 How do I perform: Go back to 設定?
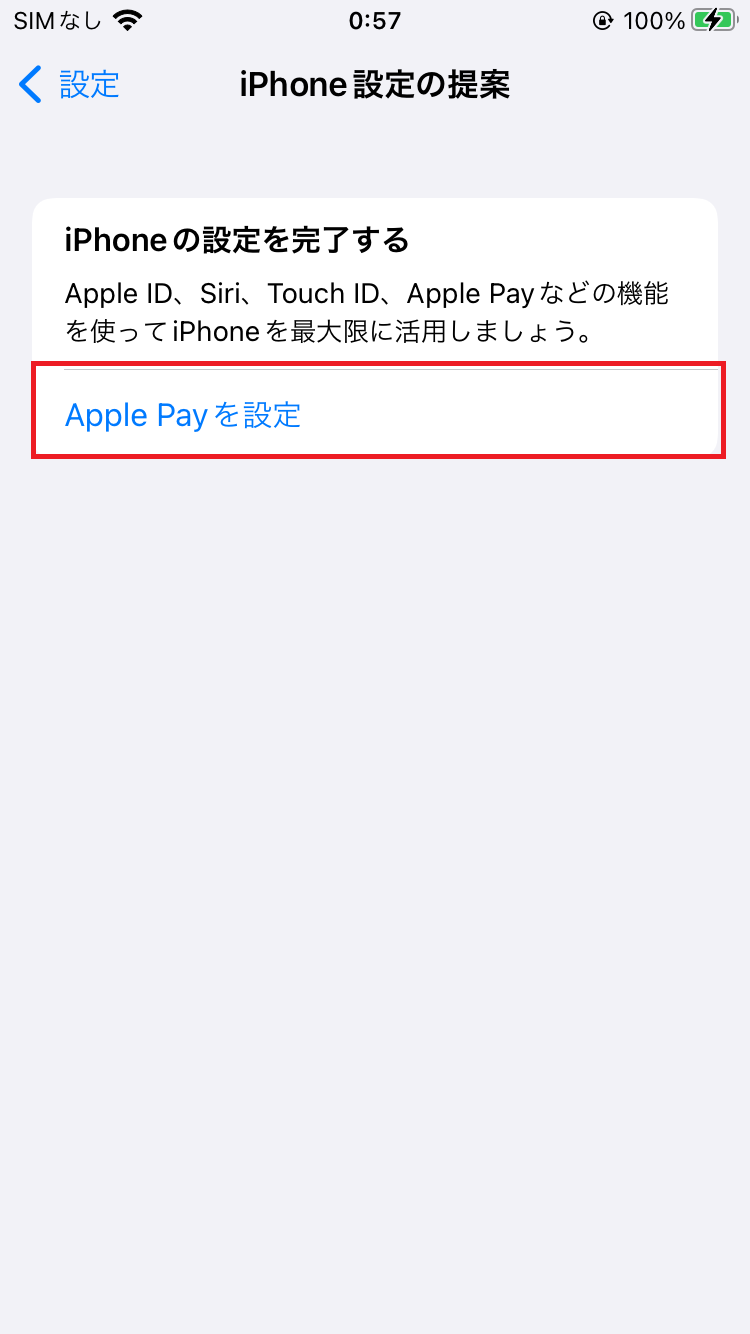[70, 85]
